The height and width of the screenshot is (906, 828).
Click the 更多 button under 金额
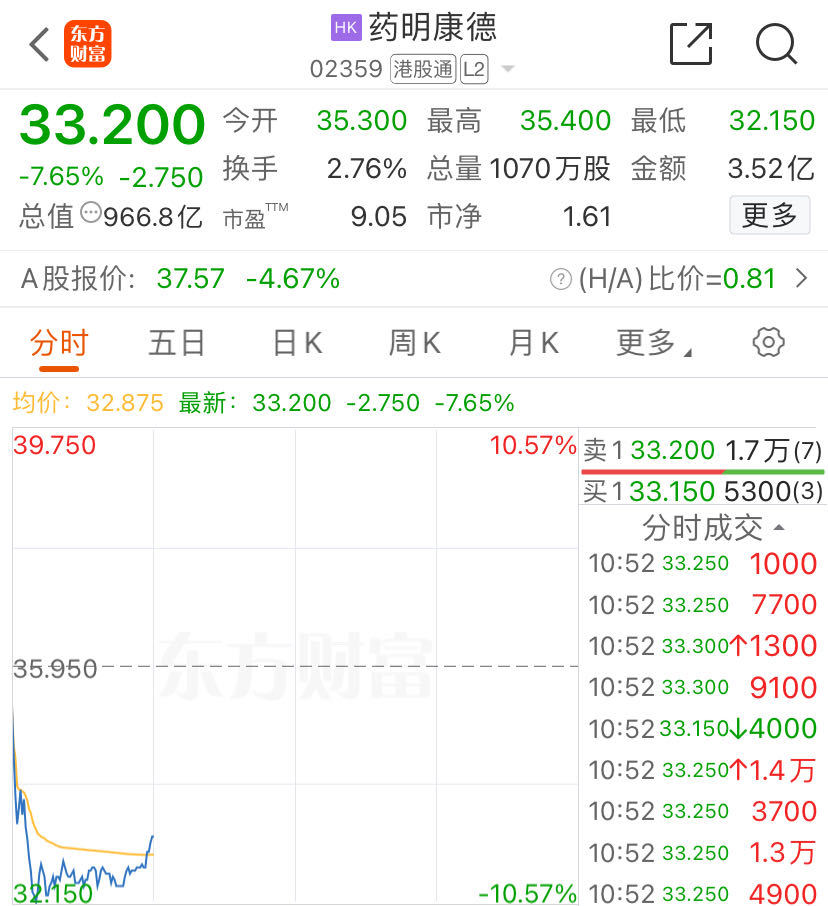pyautogui.click(x=769, y=216)
